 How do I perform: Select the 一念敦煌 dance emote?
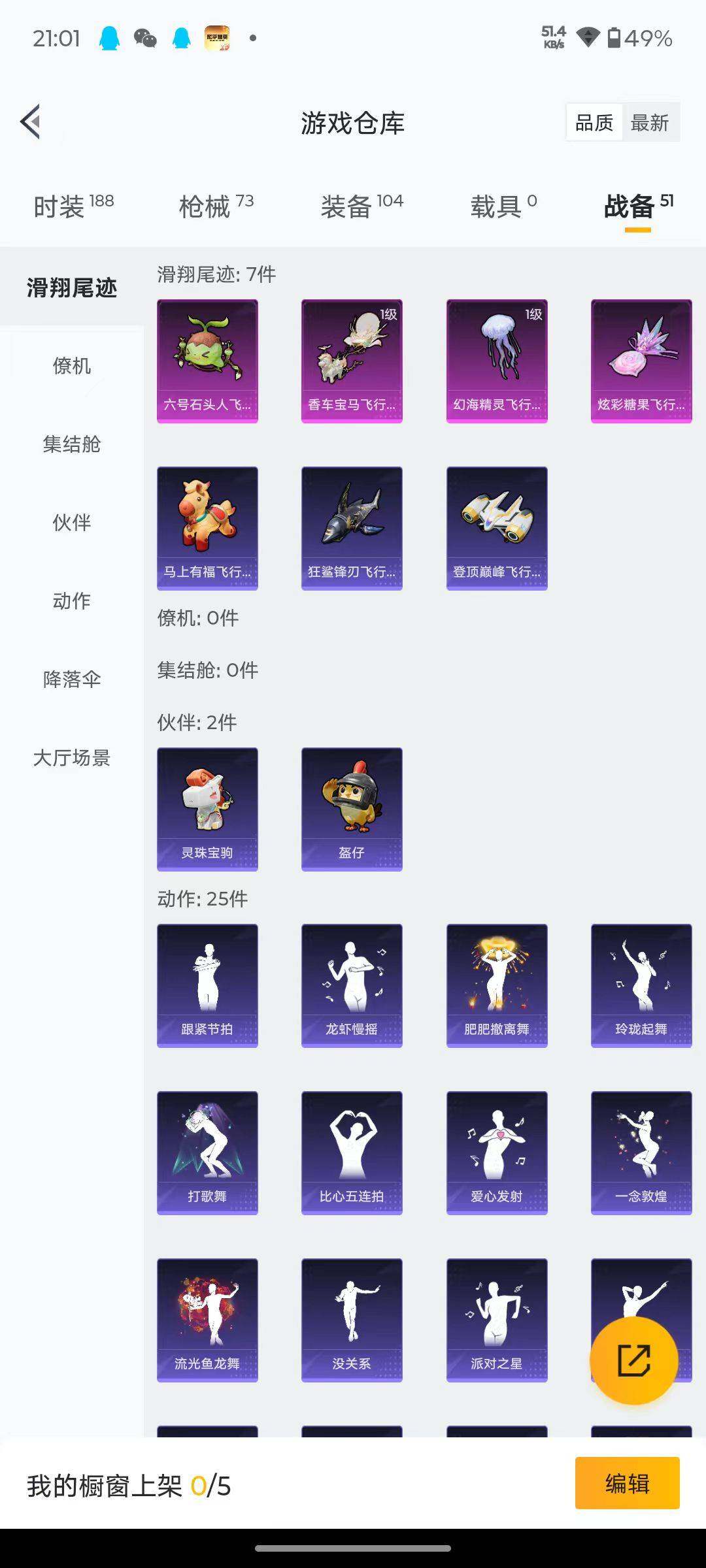click(x=641, y=1152)
